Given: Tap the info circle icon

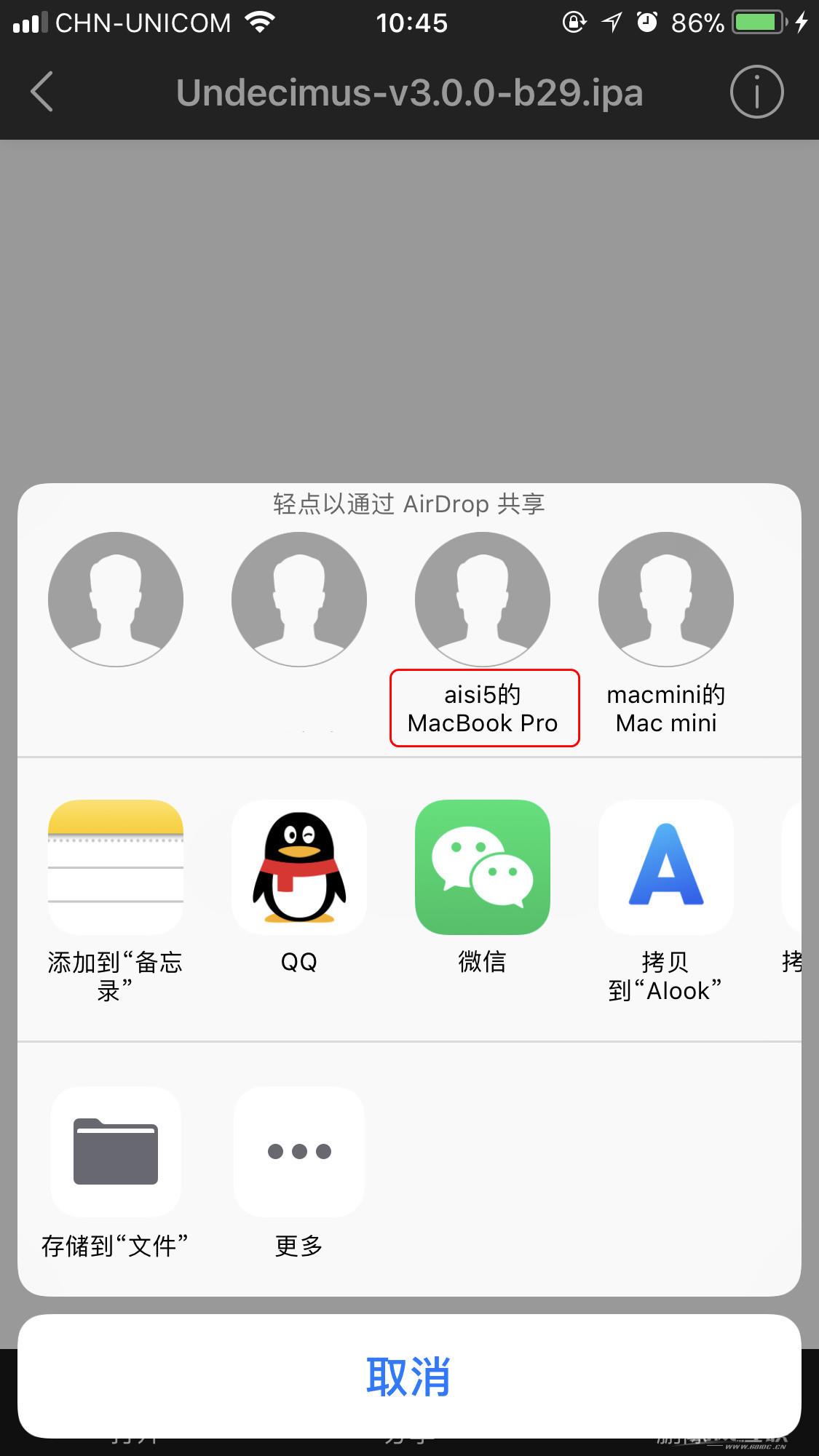Looking at the screenshot, I should pos(756,92).
